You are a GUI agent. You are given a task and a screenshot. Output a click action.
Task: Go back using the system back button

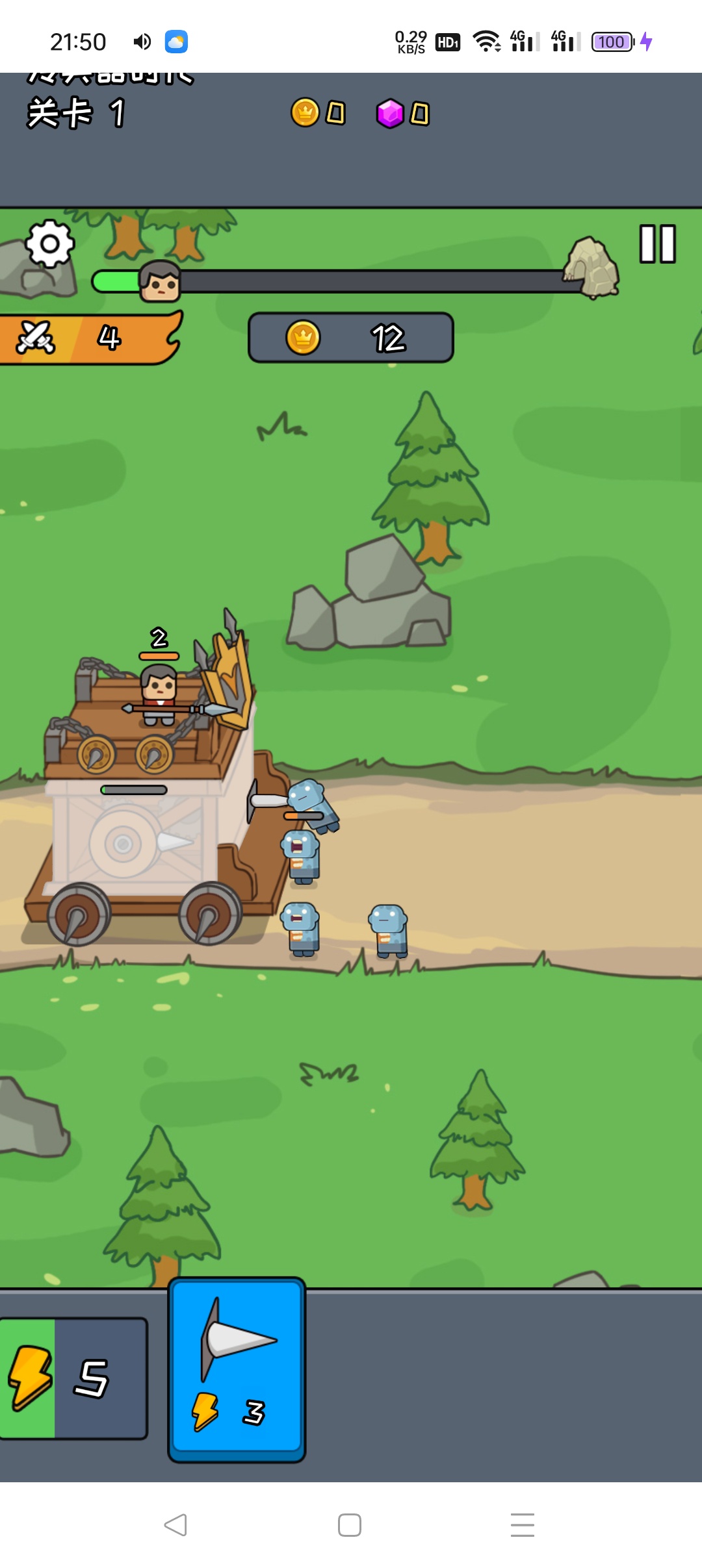[x=175, y=1525]
